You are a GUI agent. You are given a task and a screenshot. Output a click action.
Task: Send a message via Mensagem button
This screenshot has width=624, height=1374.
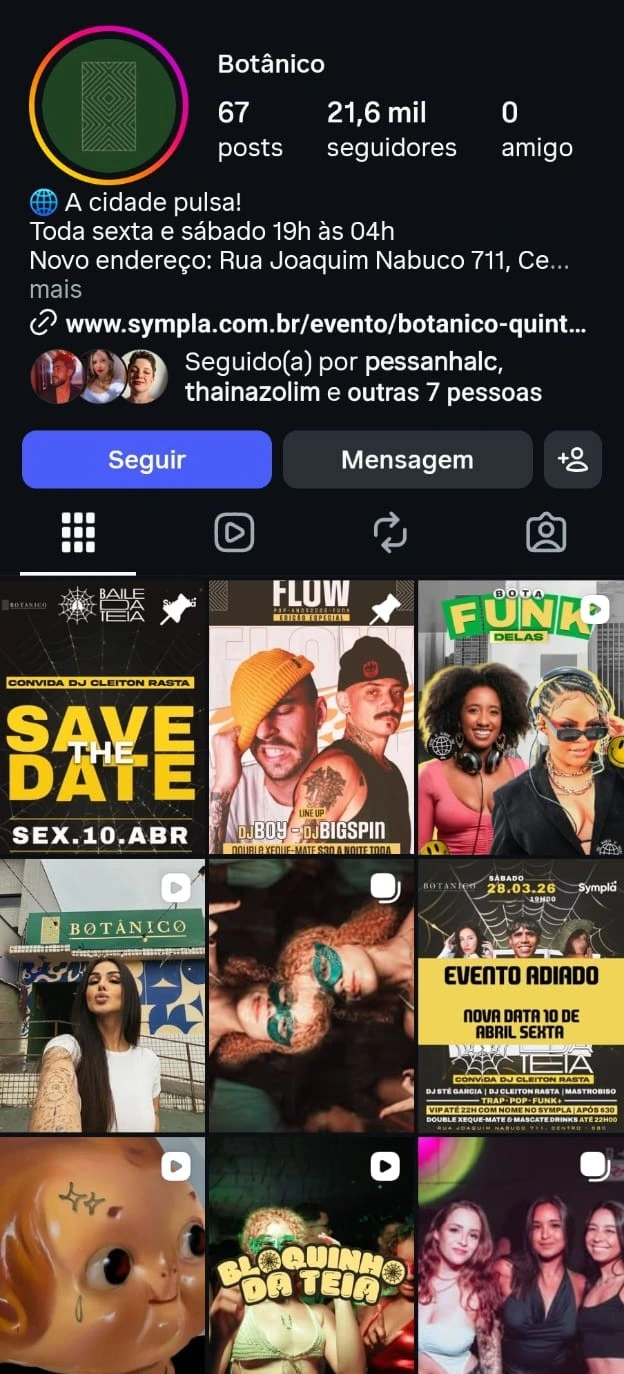(407, 460)
